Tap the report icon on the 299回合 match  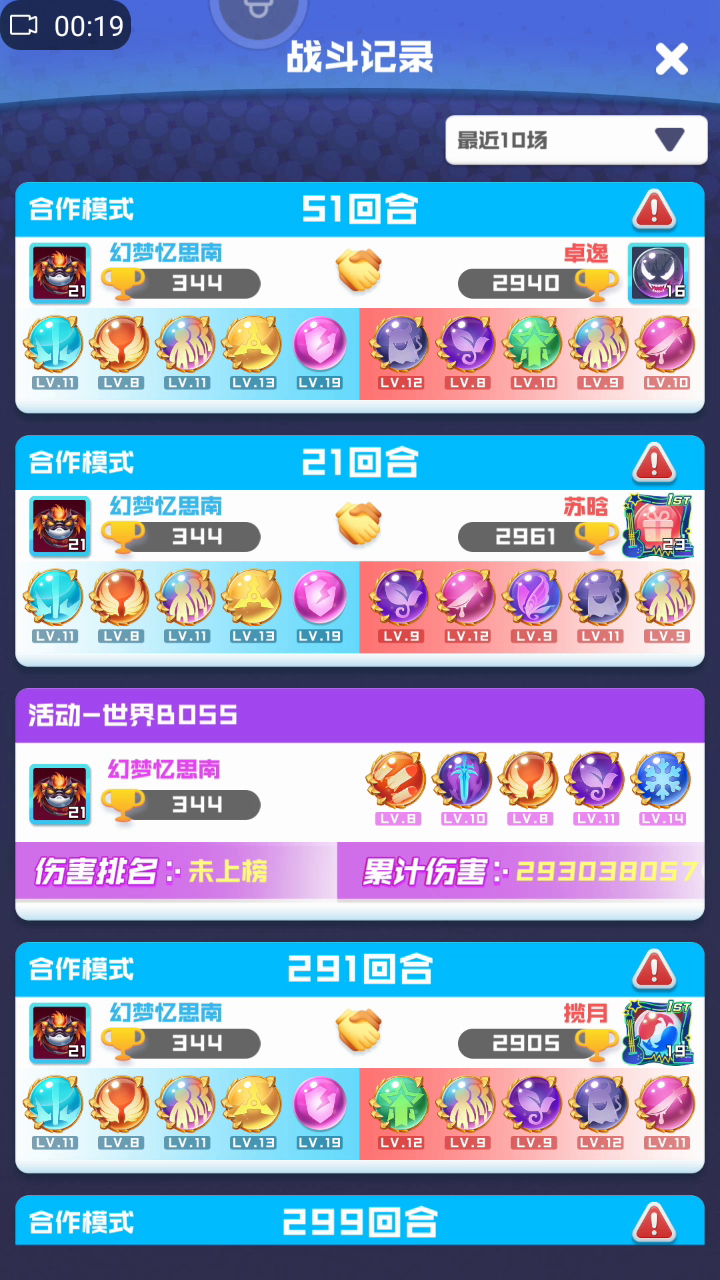(654, 1221)
